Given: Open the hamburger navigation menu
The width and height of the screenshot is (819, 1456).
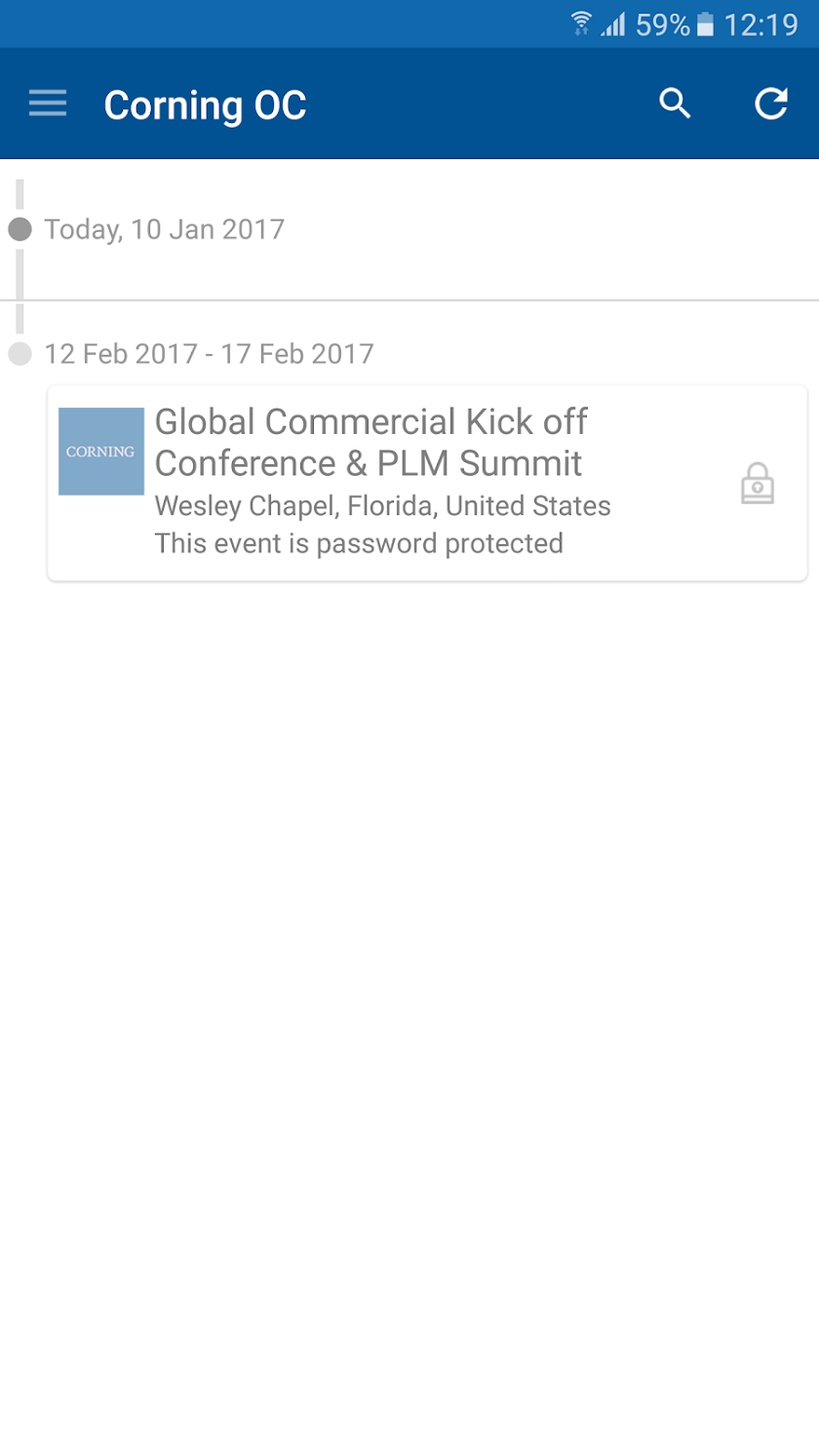Looking at the screenshot, I should (48, 103).
